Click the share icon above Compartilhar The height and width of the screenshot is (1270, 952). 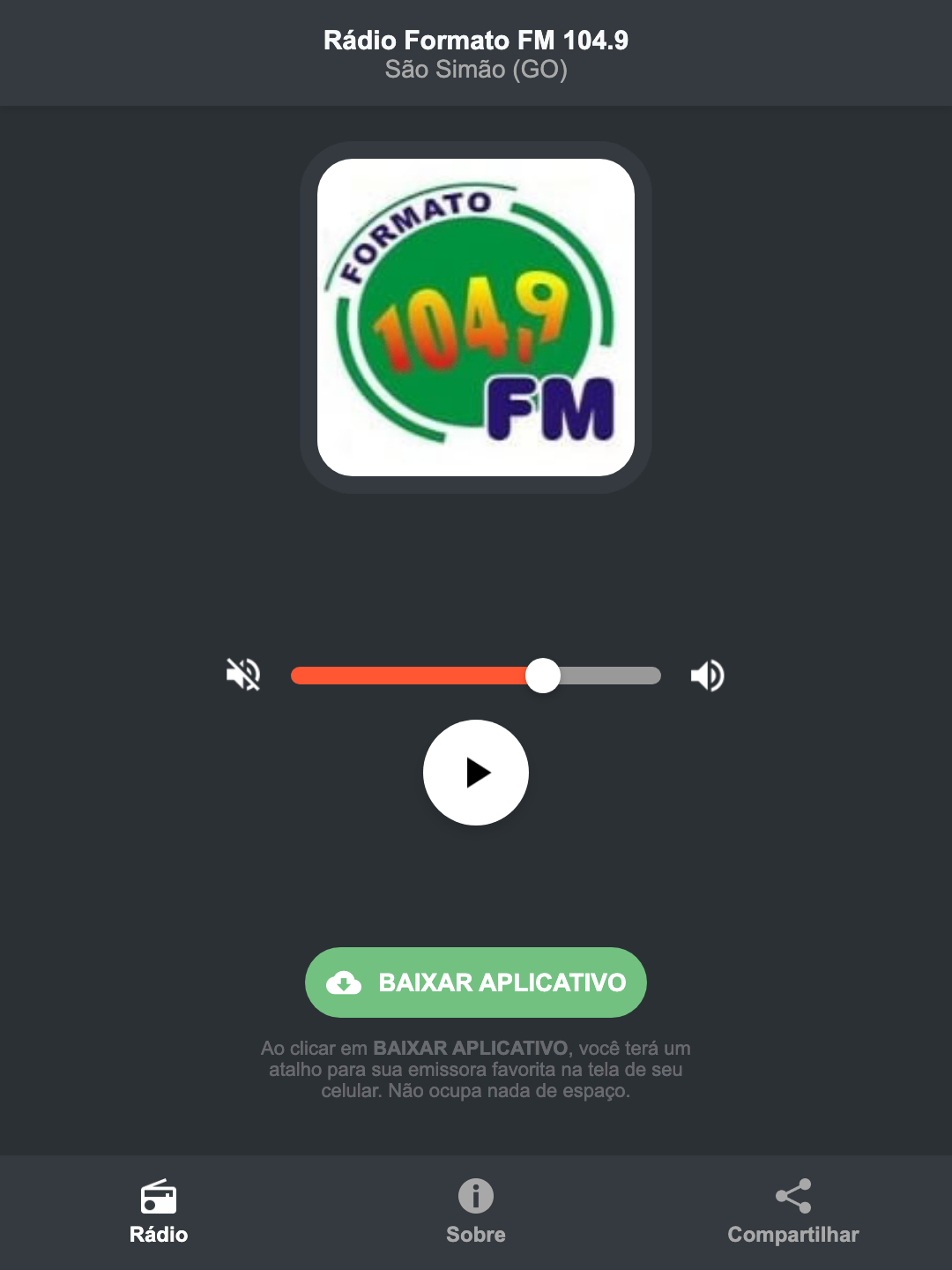click(792, 1197)
